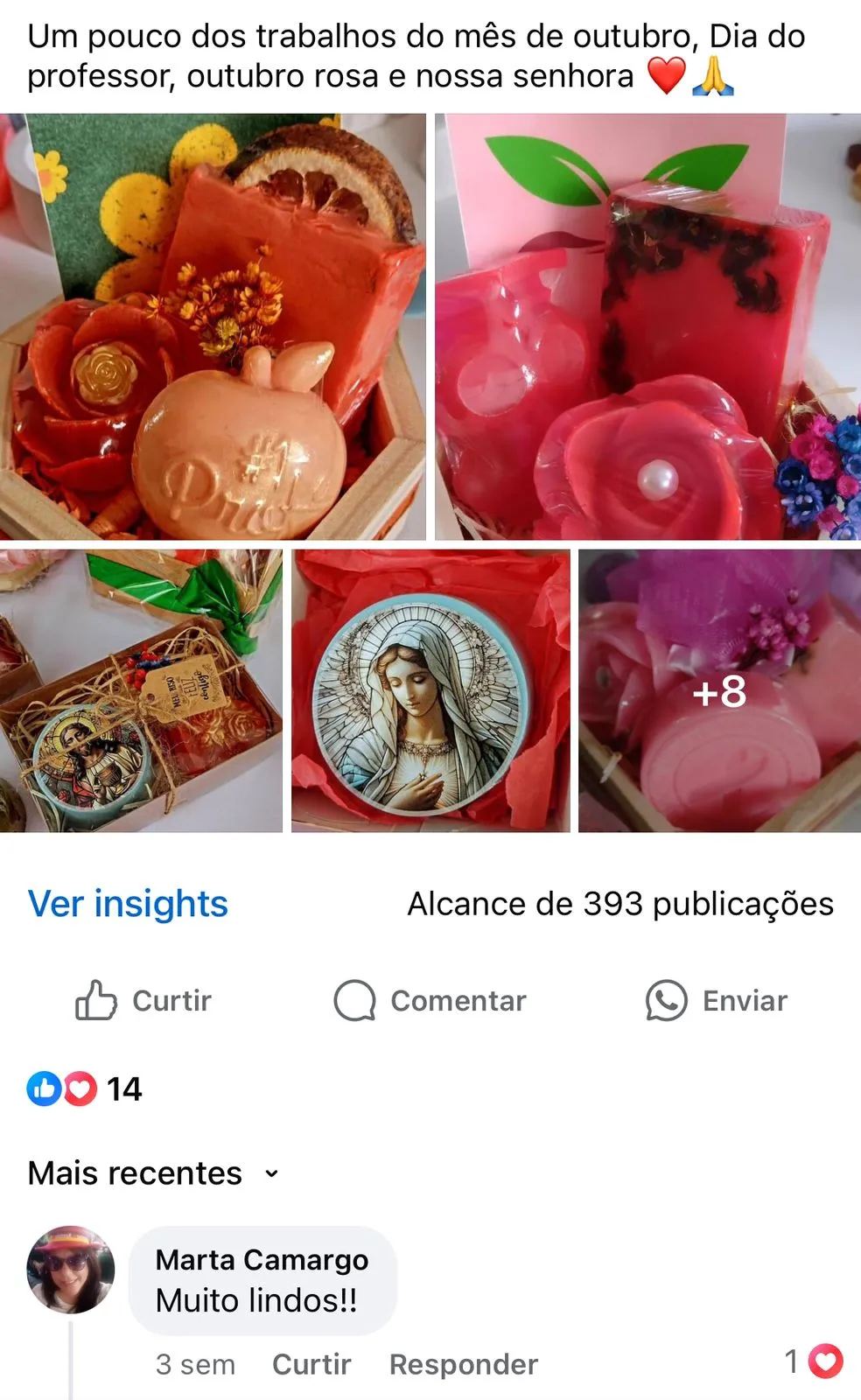
Task: Click Curtir below the comment
Action: [x=311, y=1363]
